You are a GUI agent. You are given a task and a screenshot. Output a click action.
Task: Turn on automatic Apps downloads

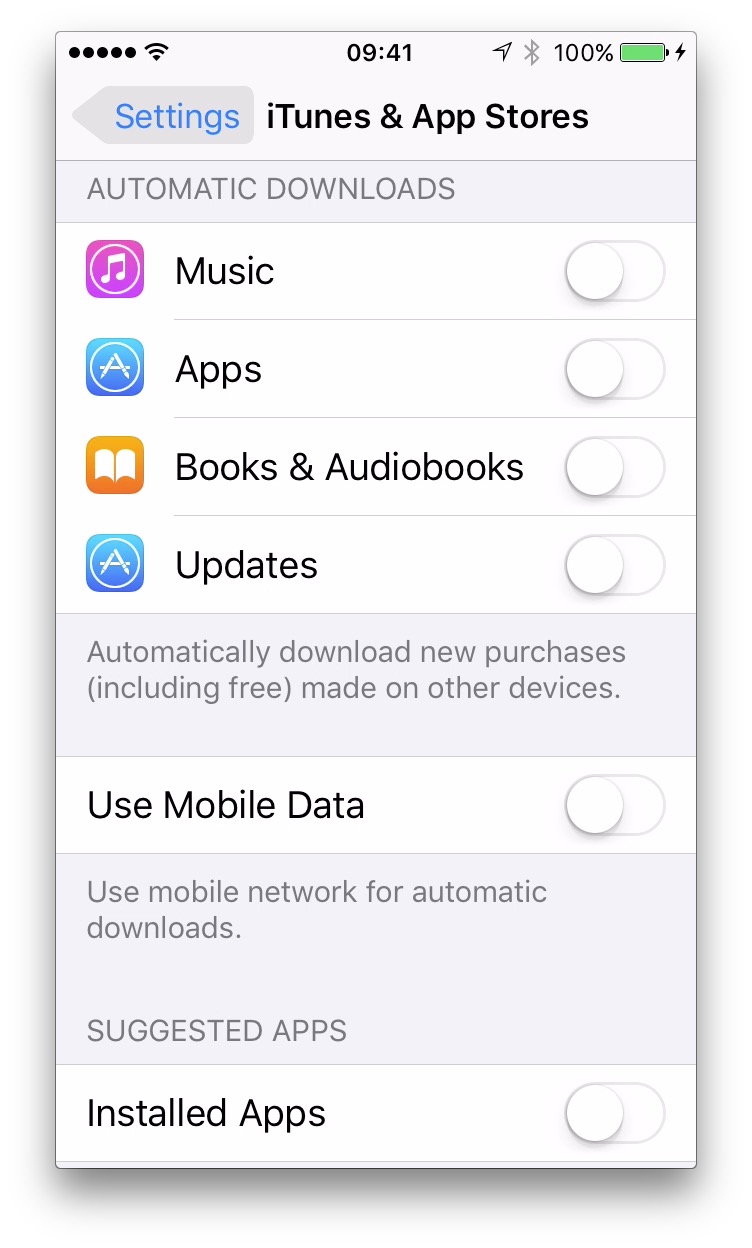coord(615,369)
